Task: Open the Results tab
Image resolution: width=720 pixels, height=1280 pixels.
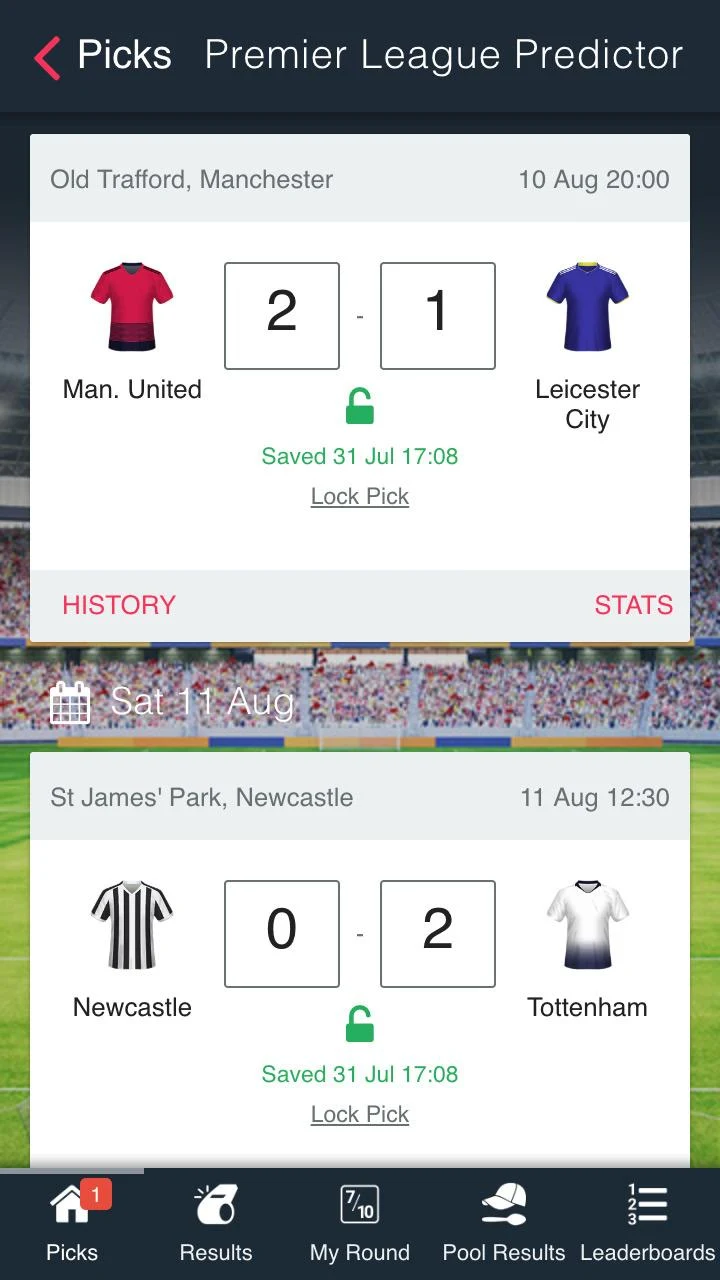Action: (x=216, y=1224)
